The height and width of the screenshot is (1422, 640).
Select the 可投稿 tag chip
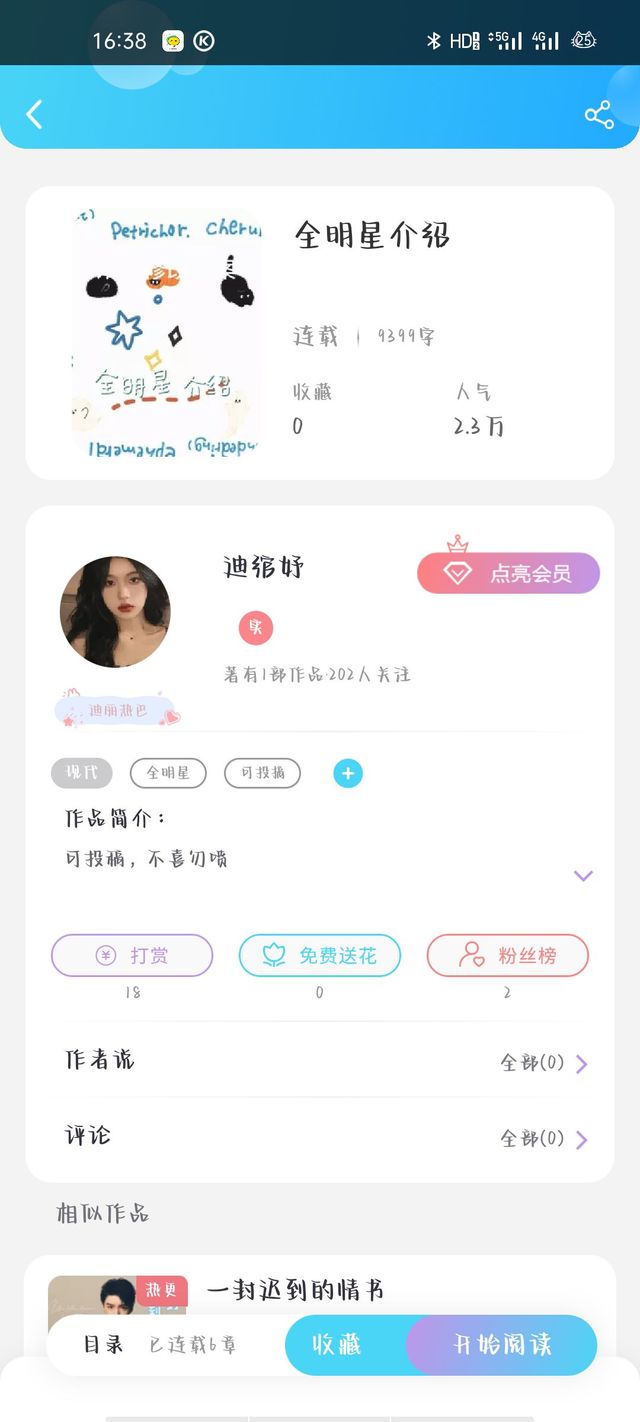(262, 773)
